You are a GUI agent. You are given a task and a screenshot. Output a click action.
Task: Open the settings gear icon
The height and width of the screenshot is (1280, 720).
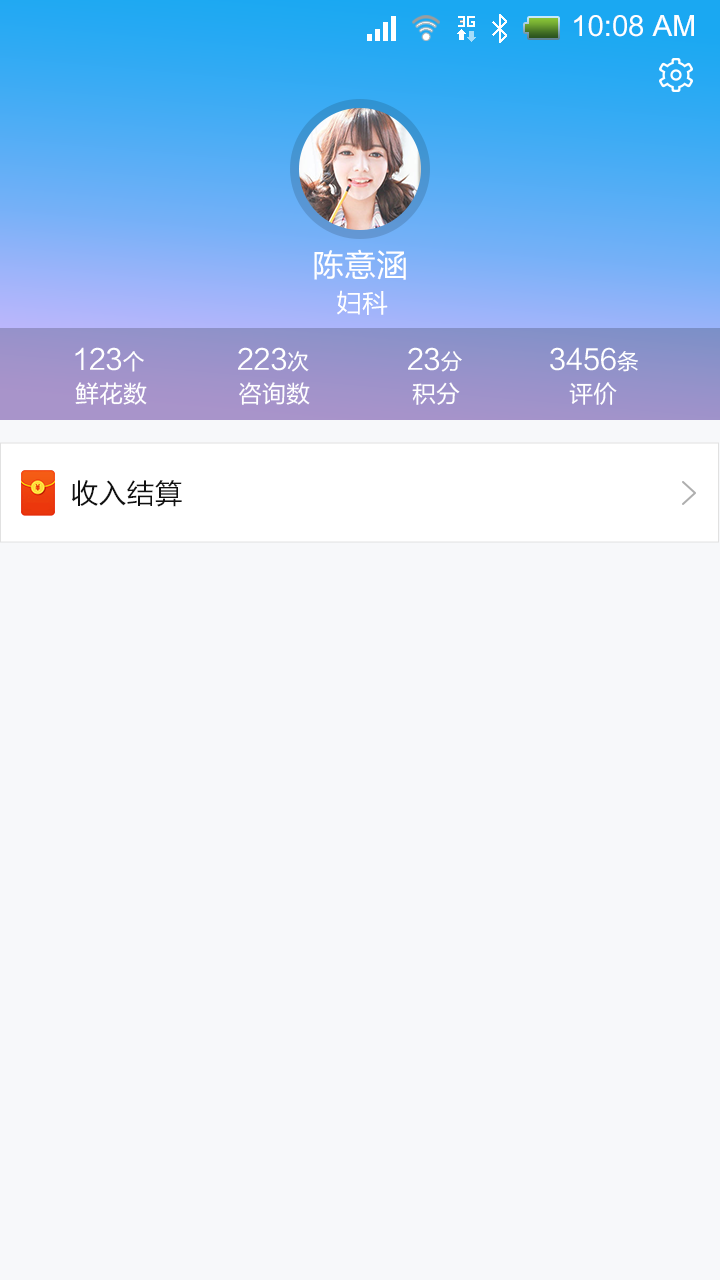click(676, 75)
